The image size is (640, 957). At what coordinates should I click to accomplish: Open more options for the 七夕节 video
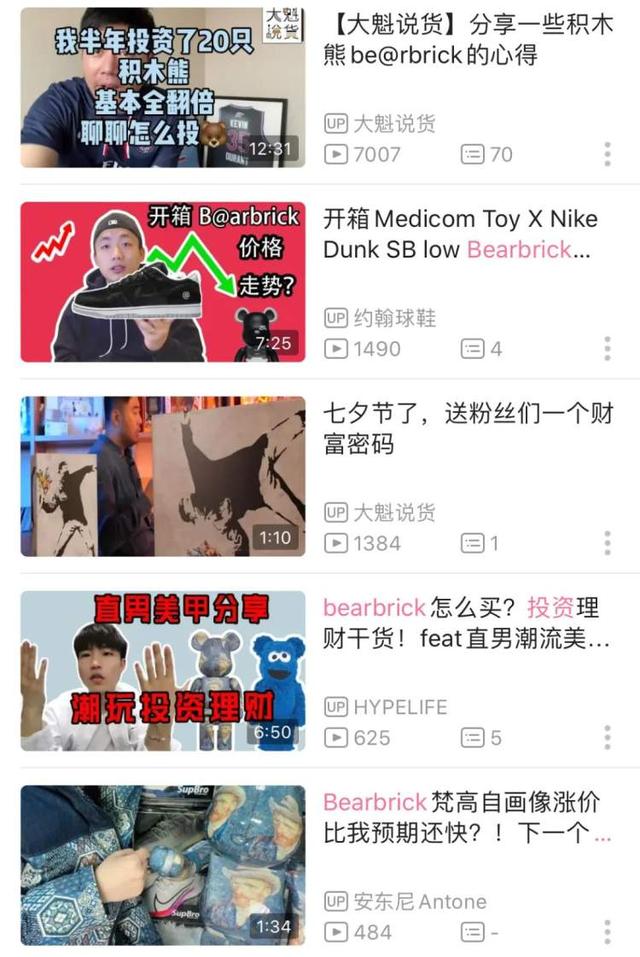tap(607, 543)
